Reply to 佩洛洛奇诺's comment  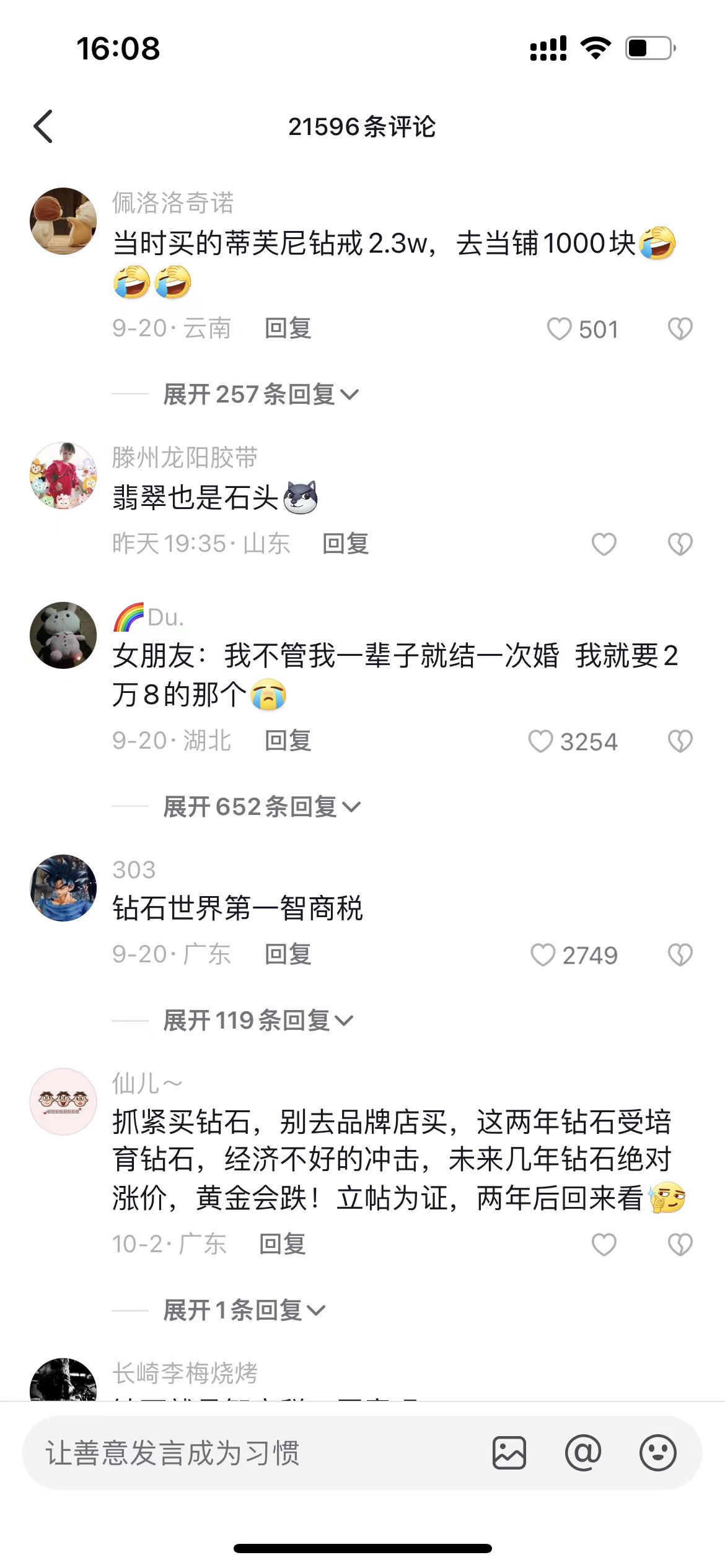[x=288, y=328]
